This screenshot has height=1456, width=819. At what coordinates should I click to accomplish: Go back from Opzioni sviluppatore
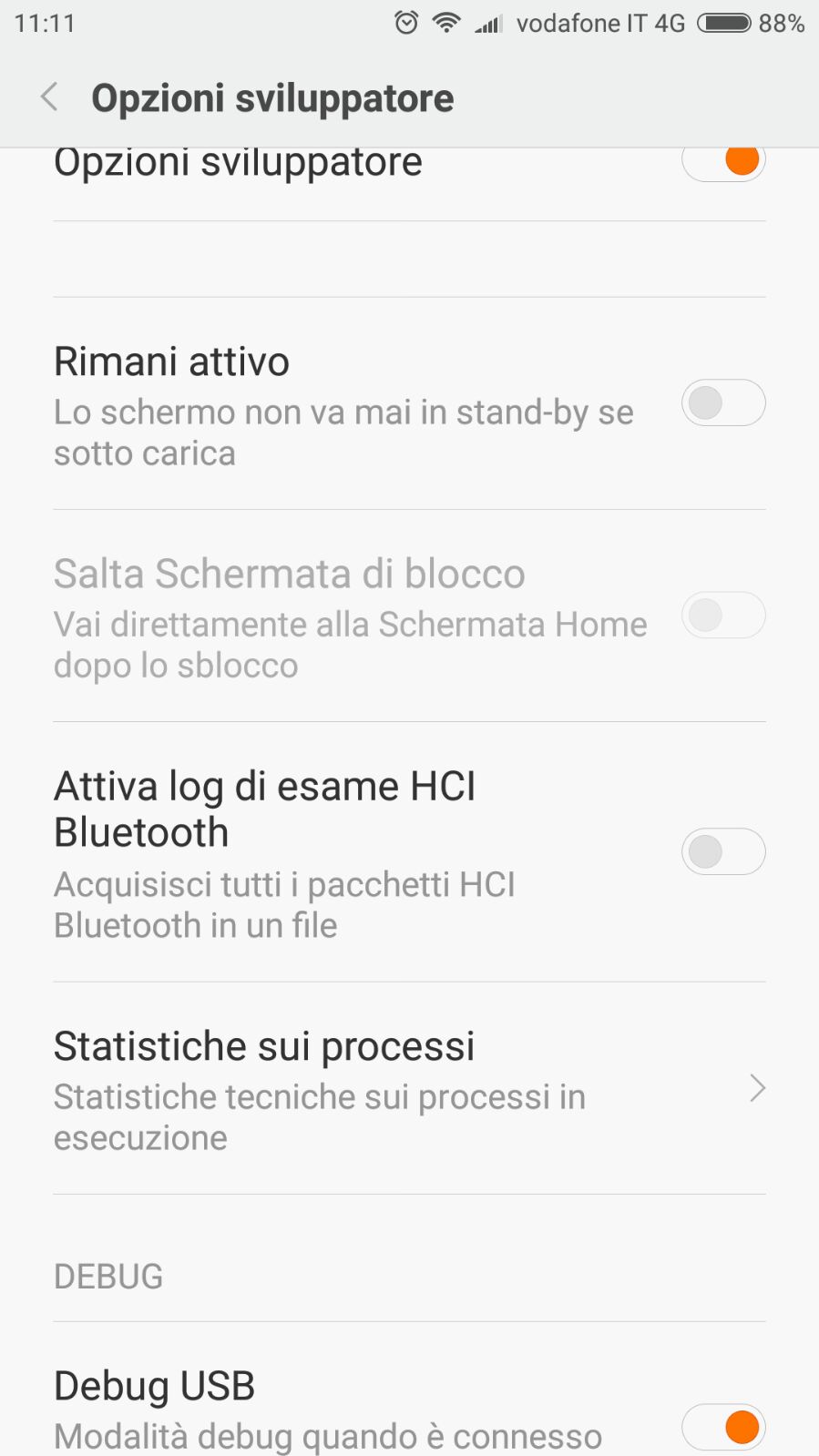coord(50,97)
